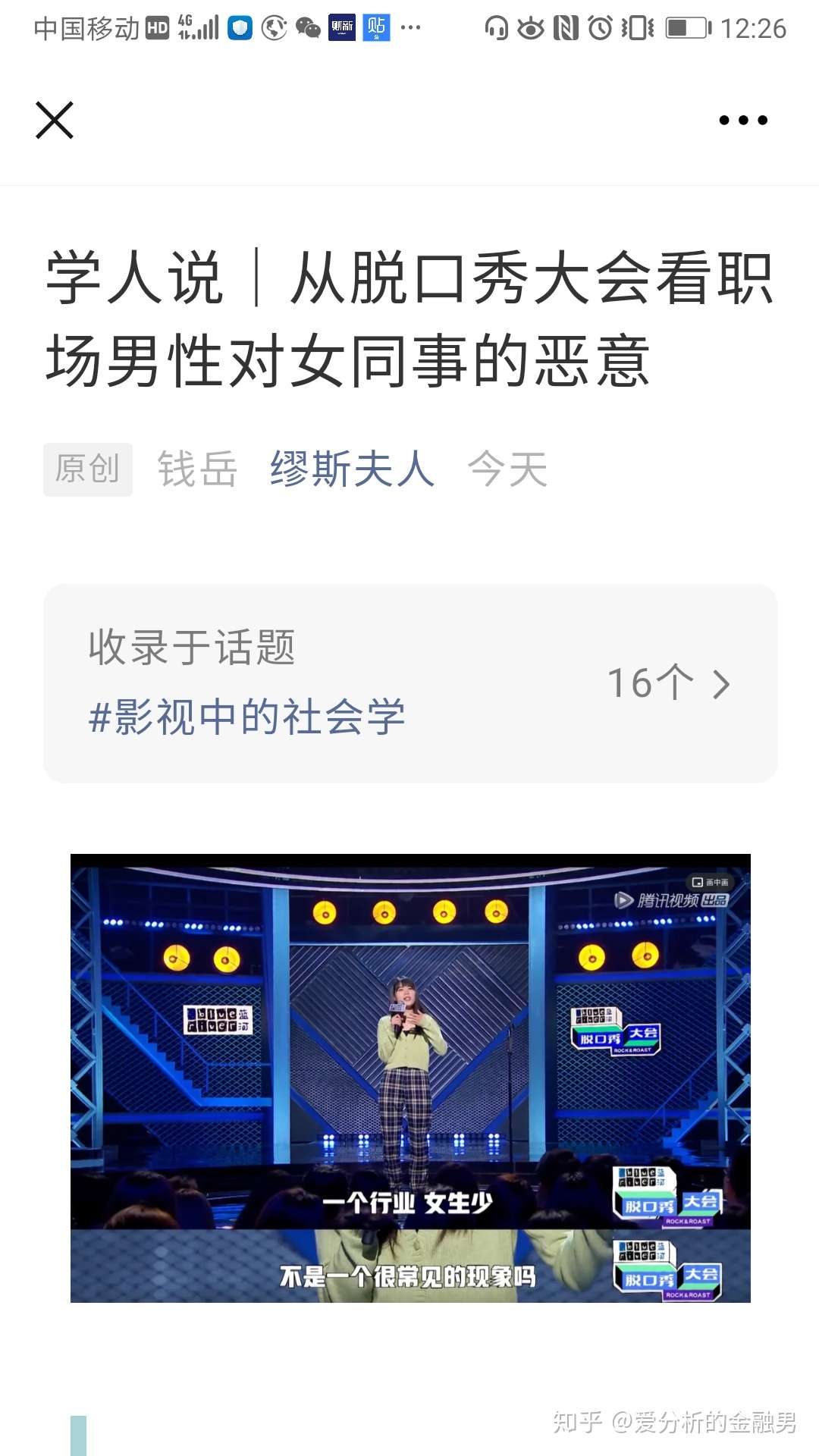Open the 缪斯夫人 official account page
This screenshot has width=819, height=1456.
click(352, 469)
